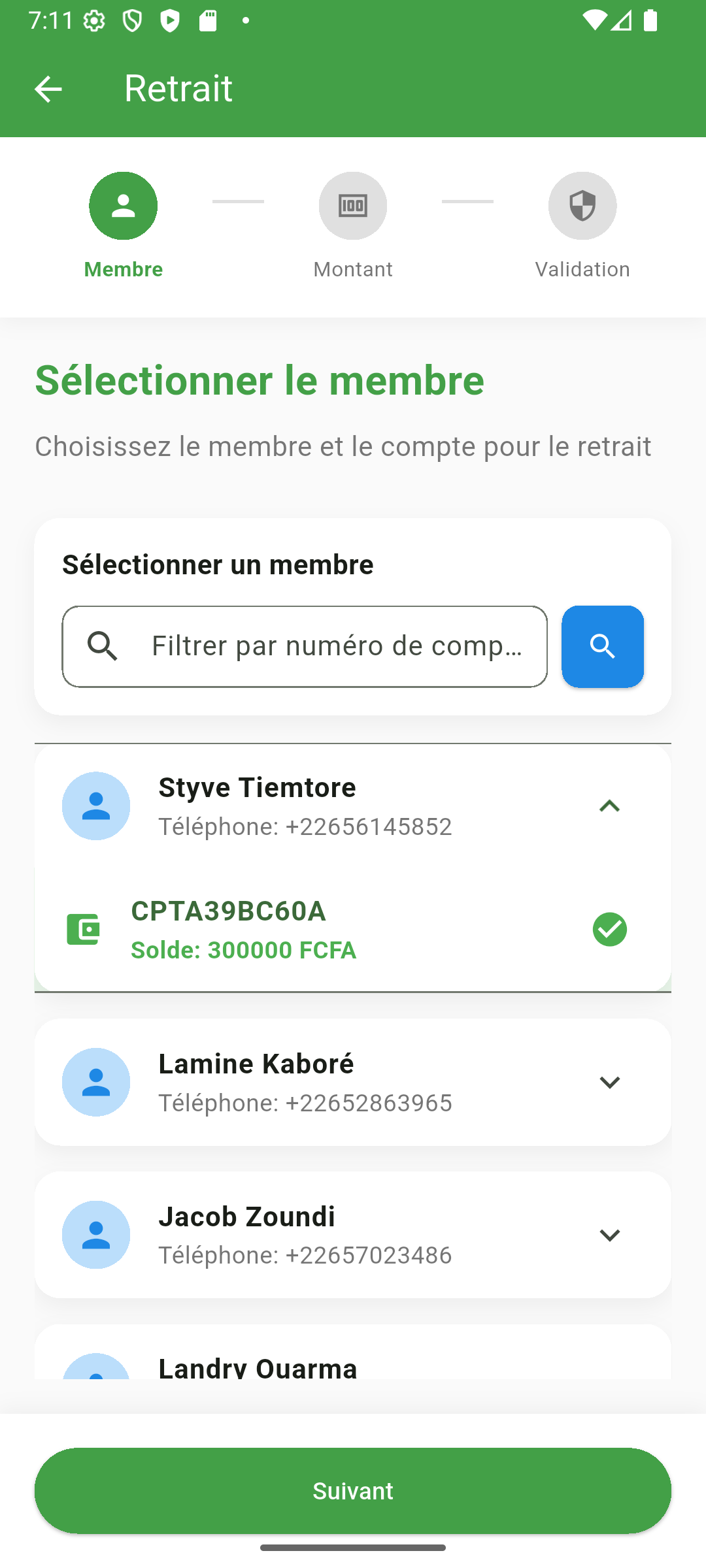Expand Lamine Kaboré's account list
This screenshot has height=1568, width=706.
coord(610,1082)
